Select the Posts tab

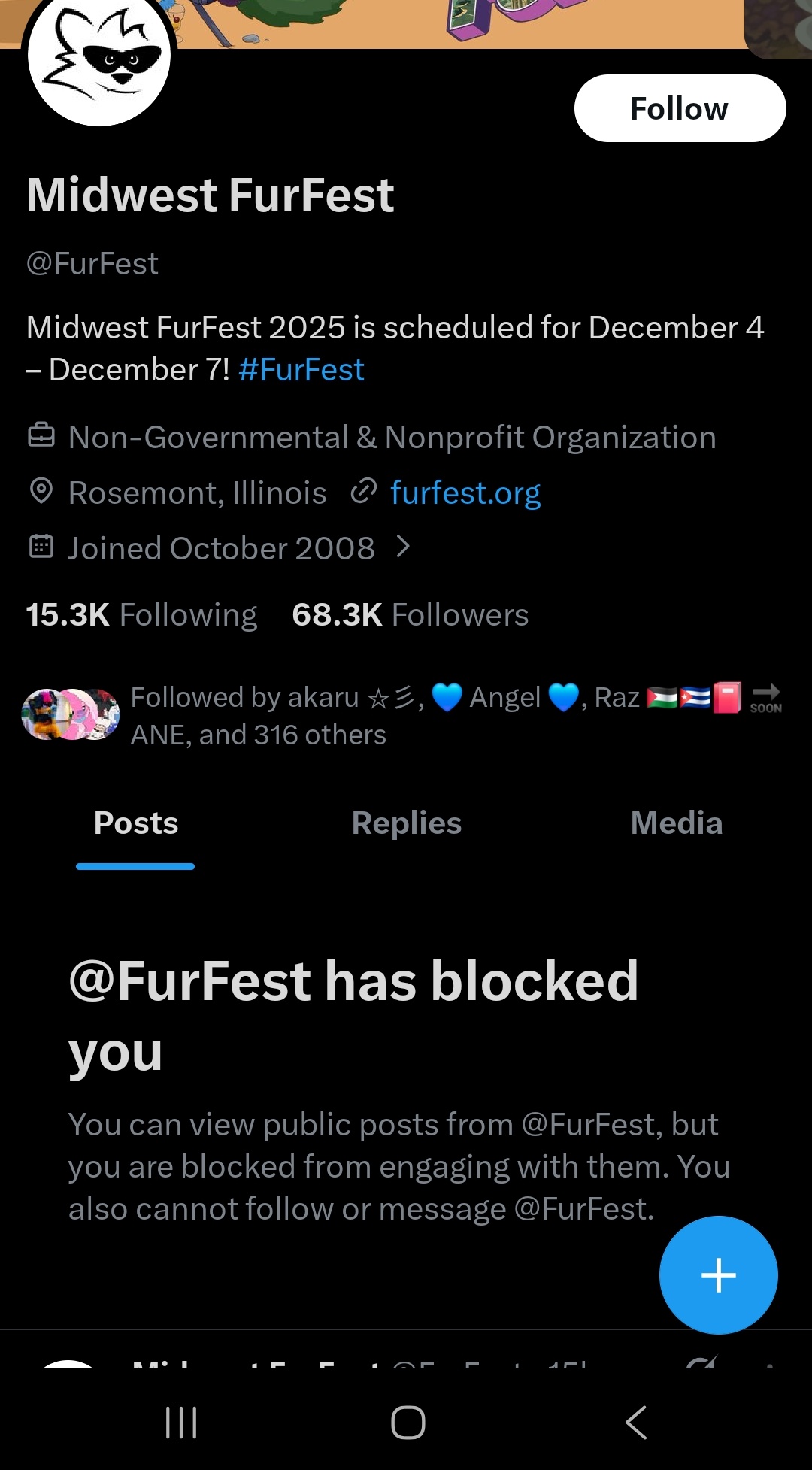tap(135, 823)
